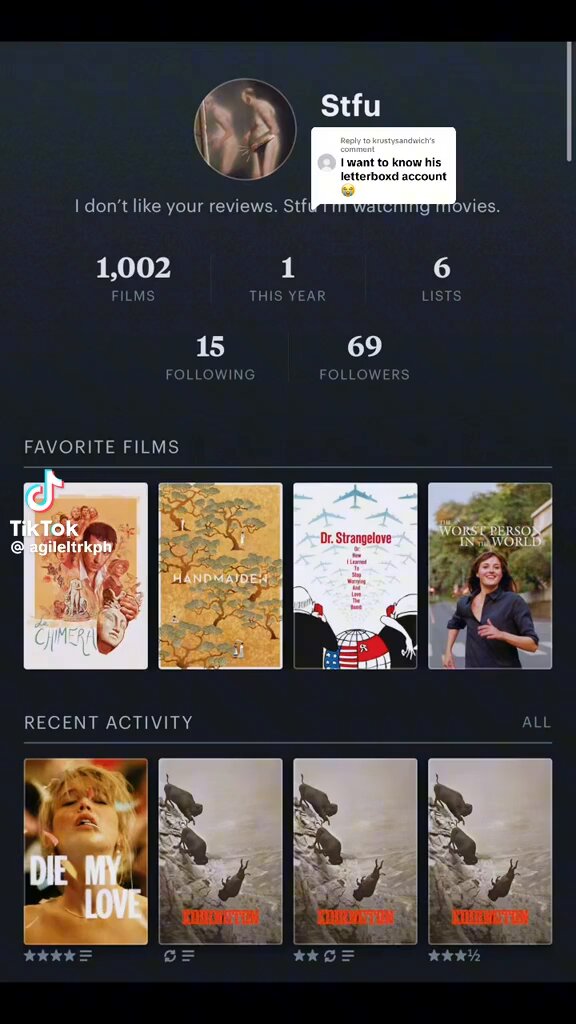576x1024 pixels.
Task: Open the recent activity entry rated three and a half stars
Action: [x=490, y=852]
